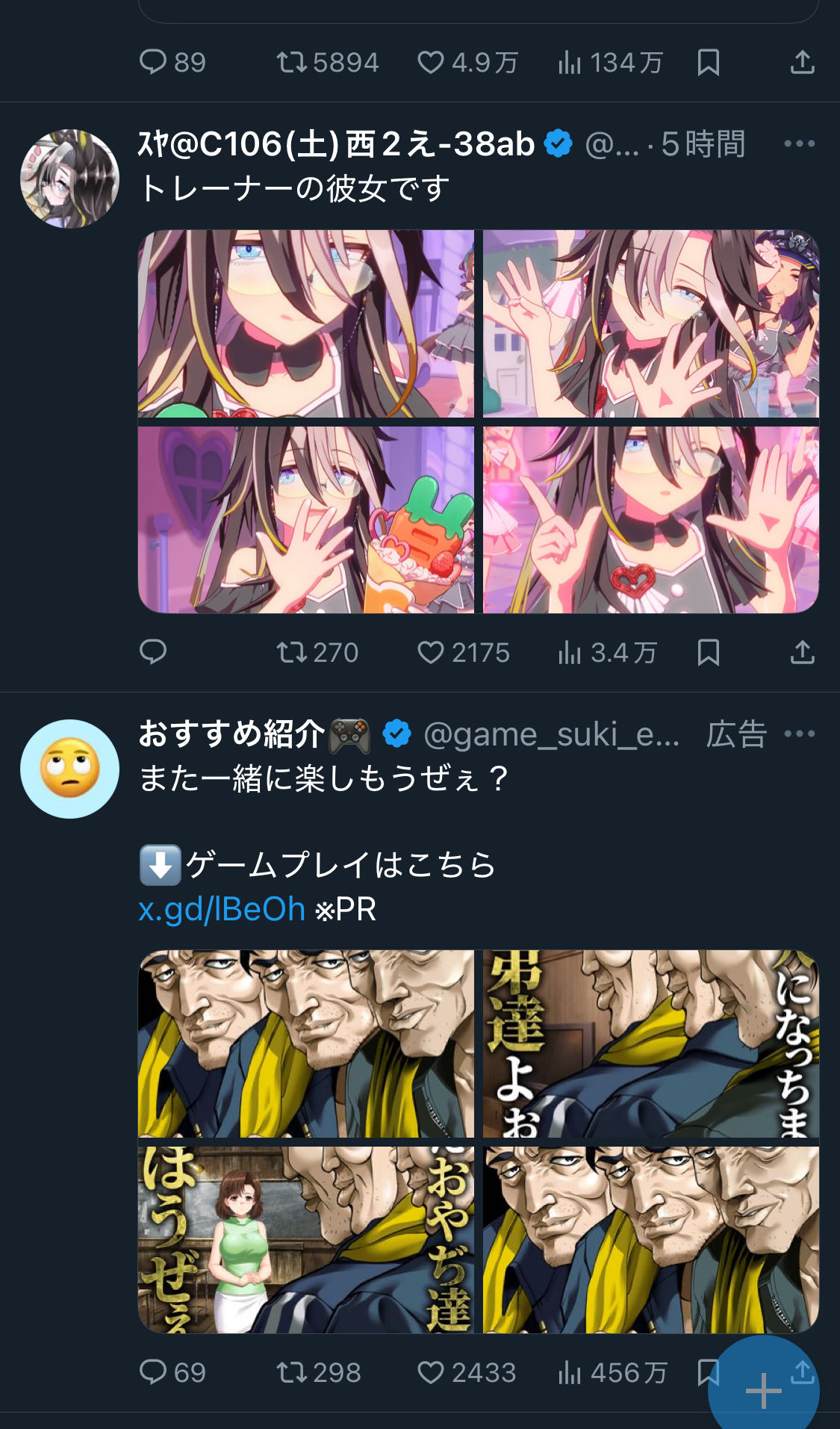The height and width of the screenshot is (1429, 840).
Task: Reply to the ad with 69 comments
Action: point(172,1372)
